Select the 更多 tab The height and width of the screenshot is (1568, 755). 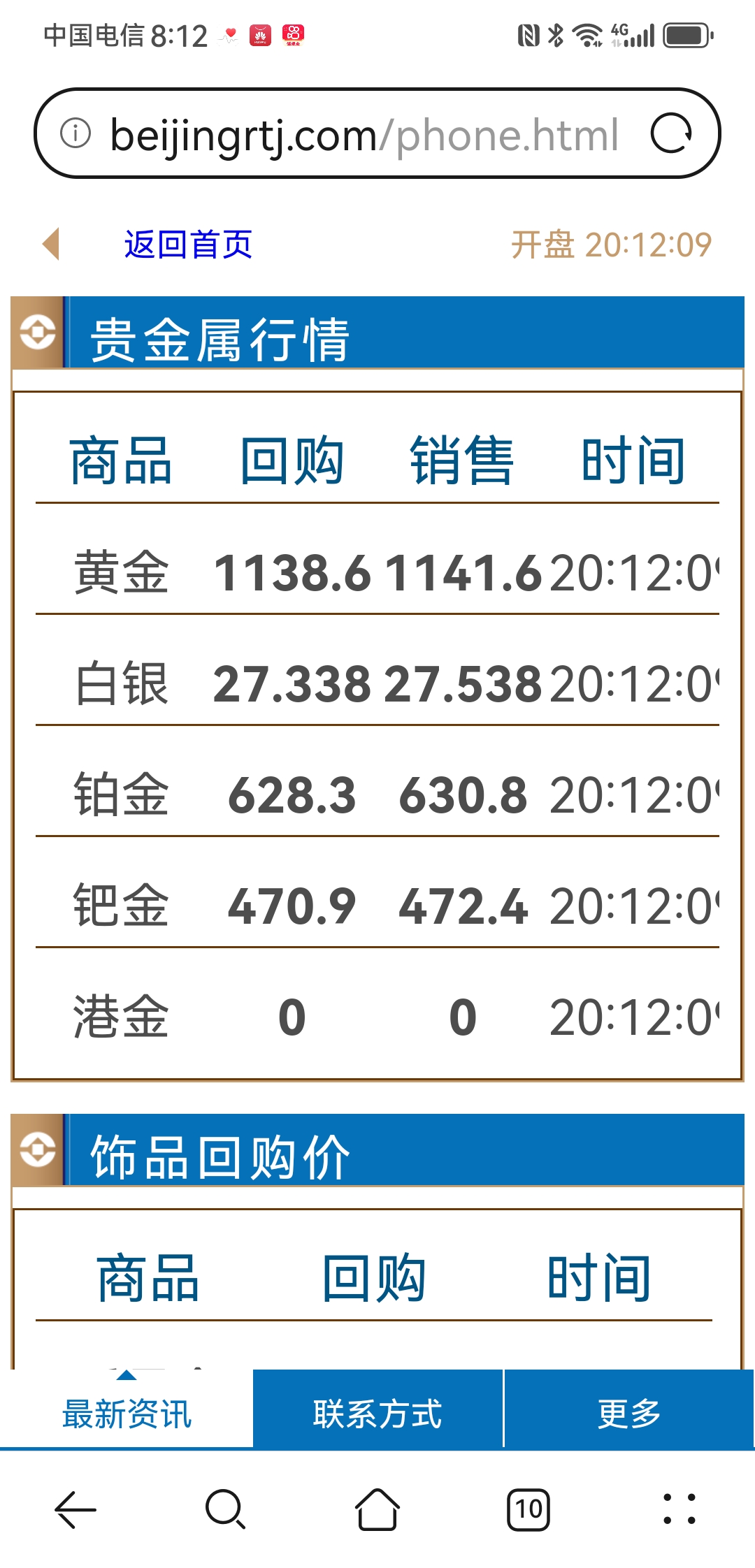(629, 1414)
